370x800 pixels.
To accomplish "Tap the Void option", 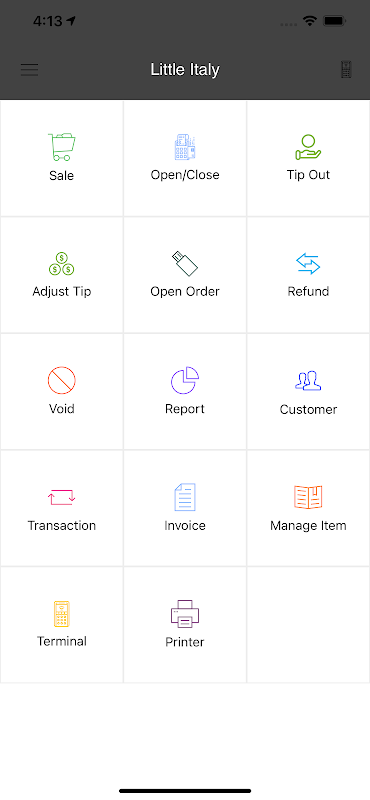I will [61, 392].
